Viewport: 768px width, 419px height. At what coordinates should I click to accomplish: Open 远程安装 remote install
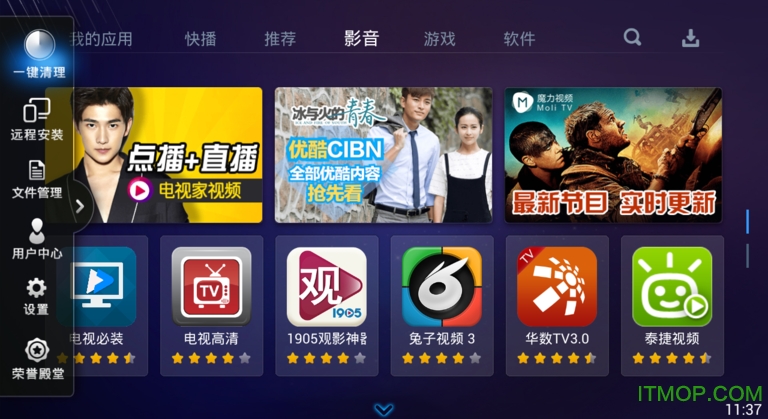tap(37, 118)
